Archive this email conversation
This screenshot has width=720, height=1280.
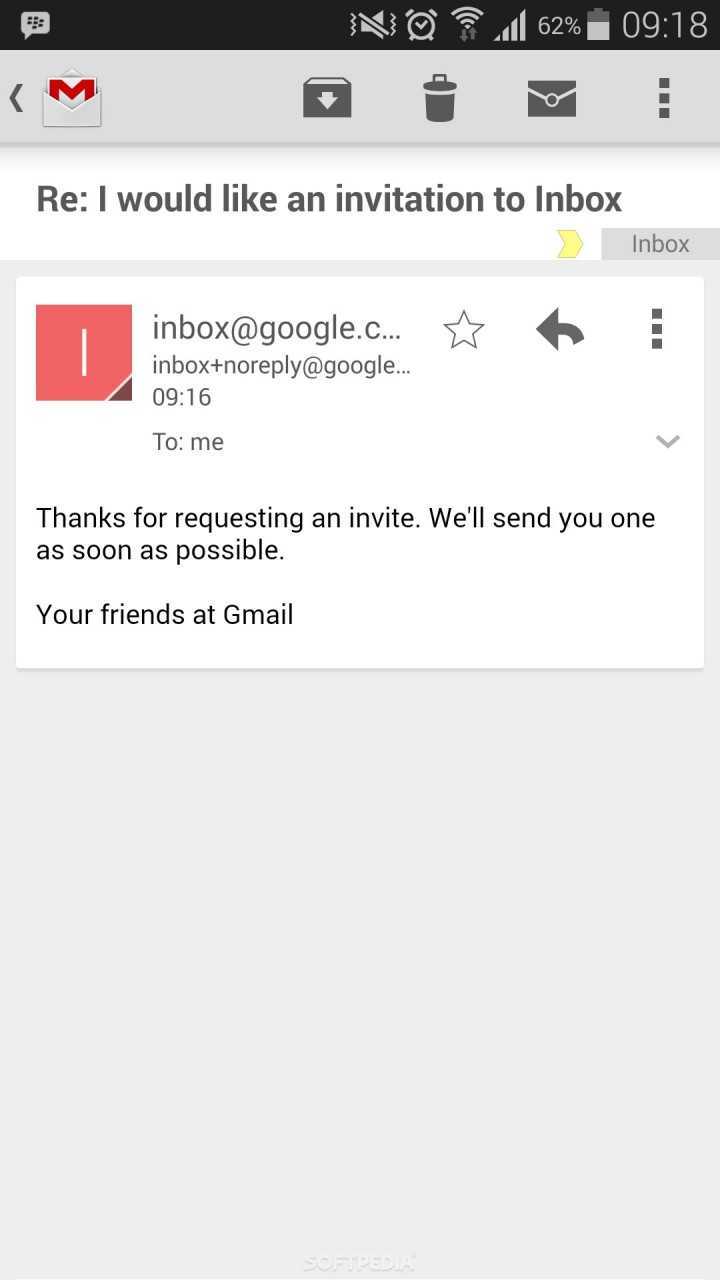tap(327, 98)
